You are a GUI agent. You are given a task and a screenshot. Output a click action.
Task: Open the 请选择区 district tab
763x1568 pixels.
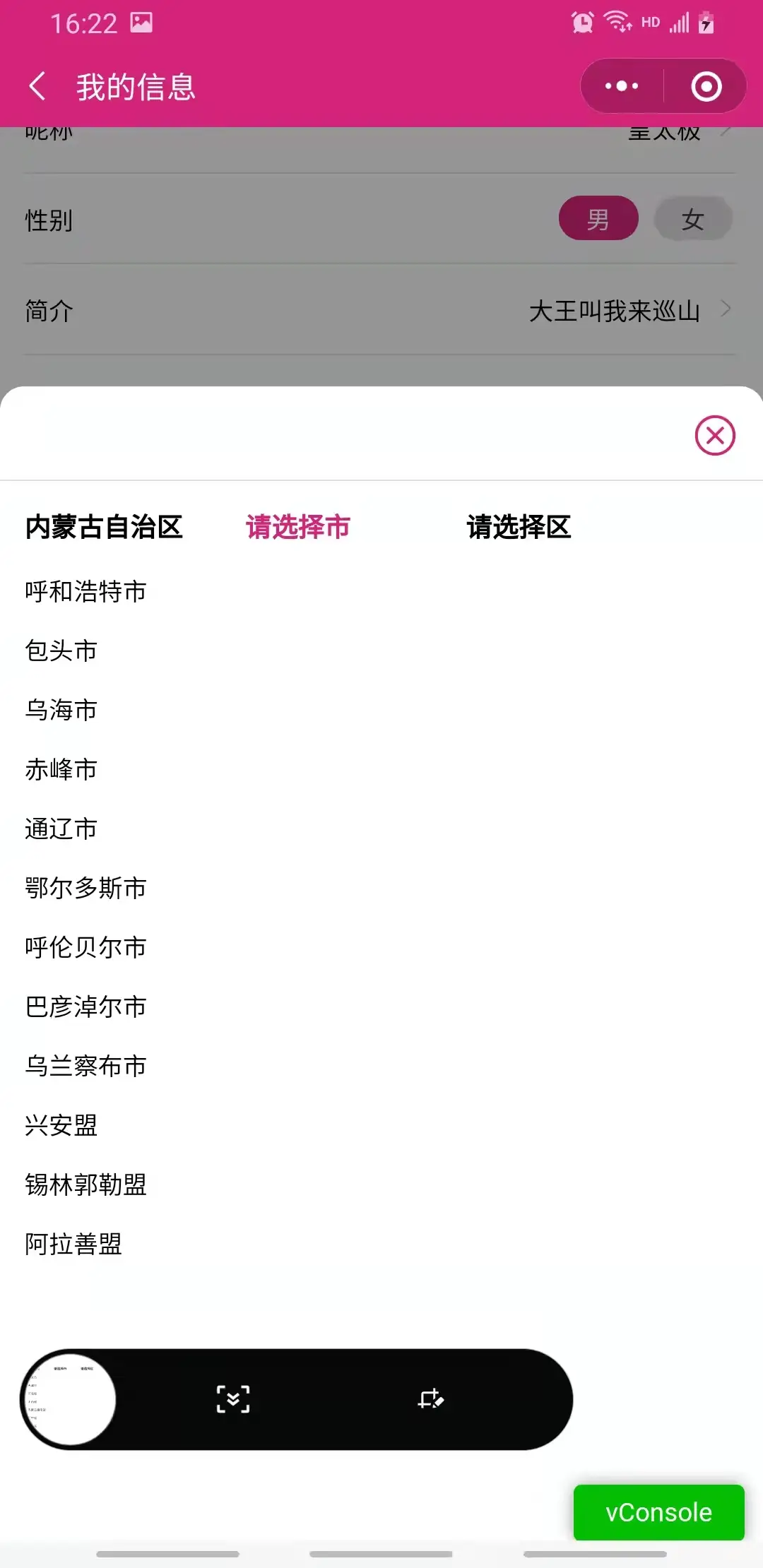519,527
